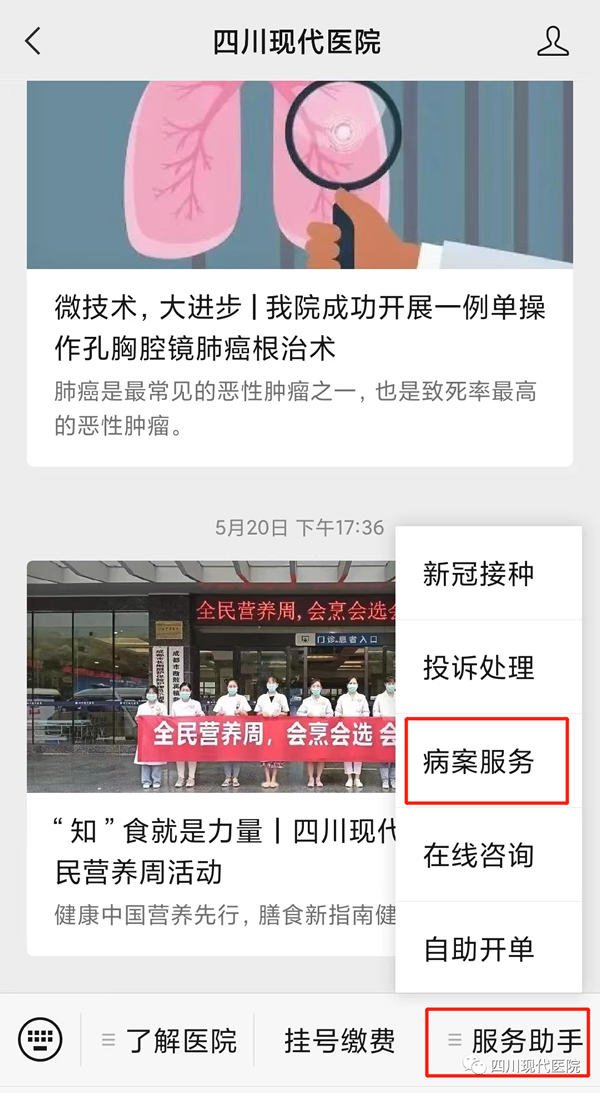Select 投诉处理 from the popup menu
The height and width of the screenshot is (1093, 600).
[478, 668]
